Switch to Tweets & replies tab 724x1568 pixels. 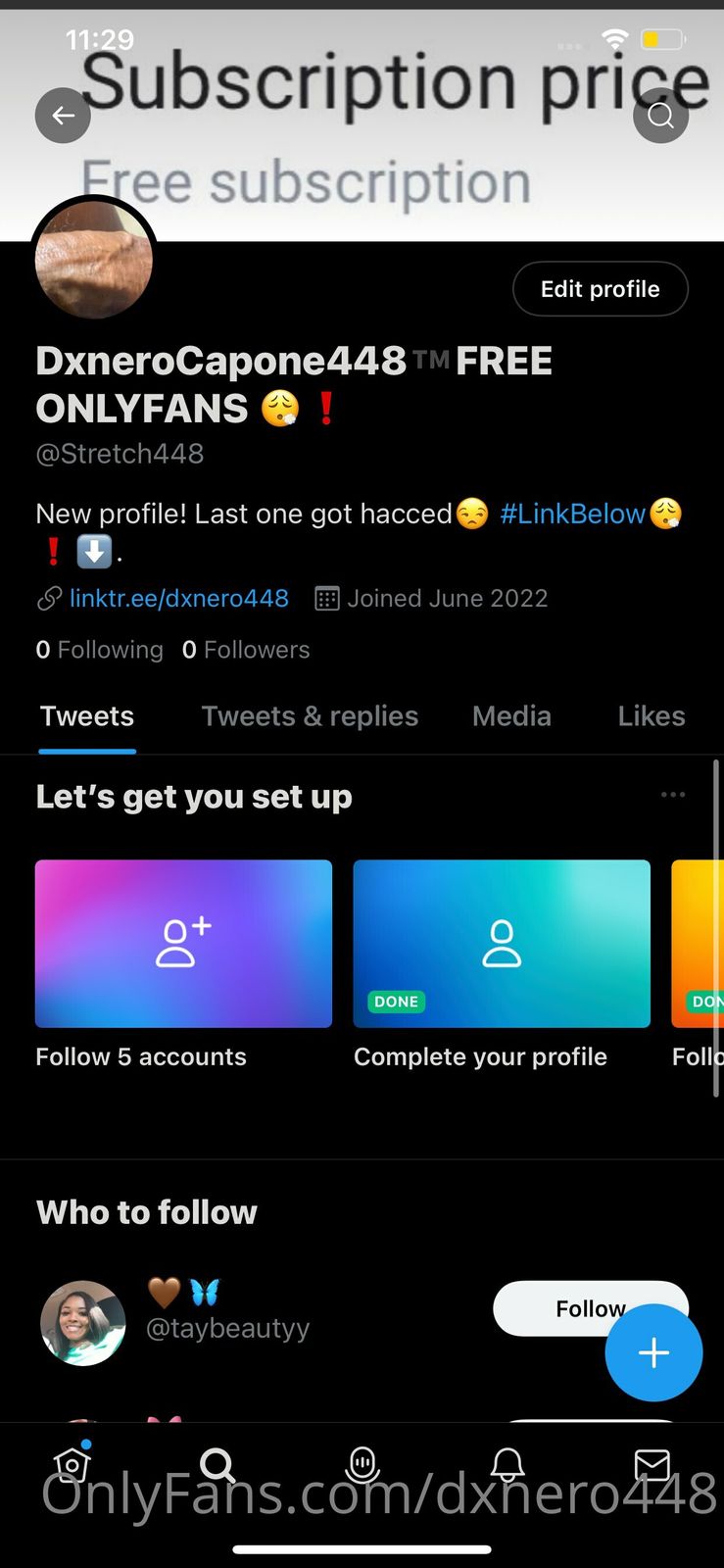click(310, 716)
